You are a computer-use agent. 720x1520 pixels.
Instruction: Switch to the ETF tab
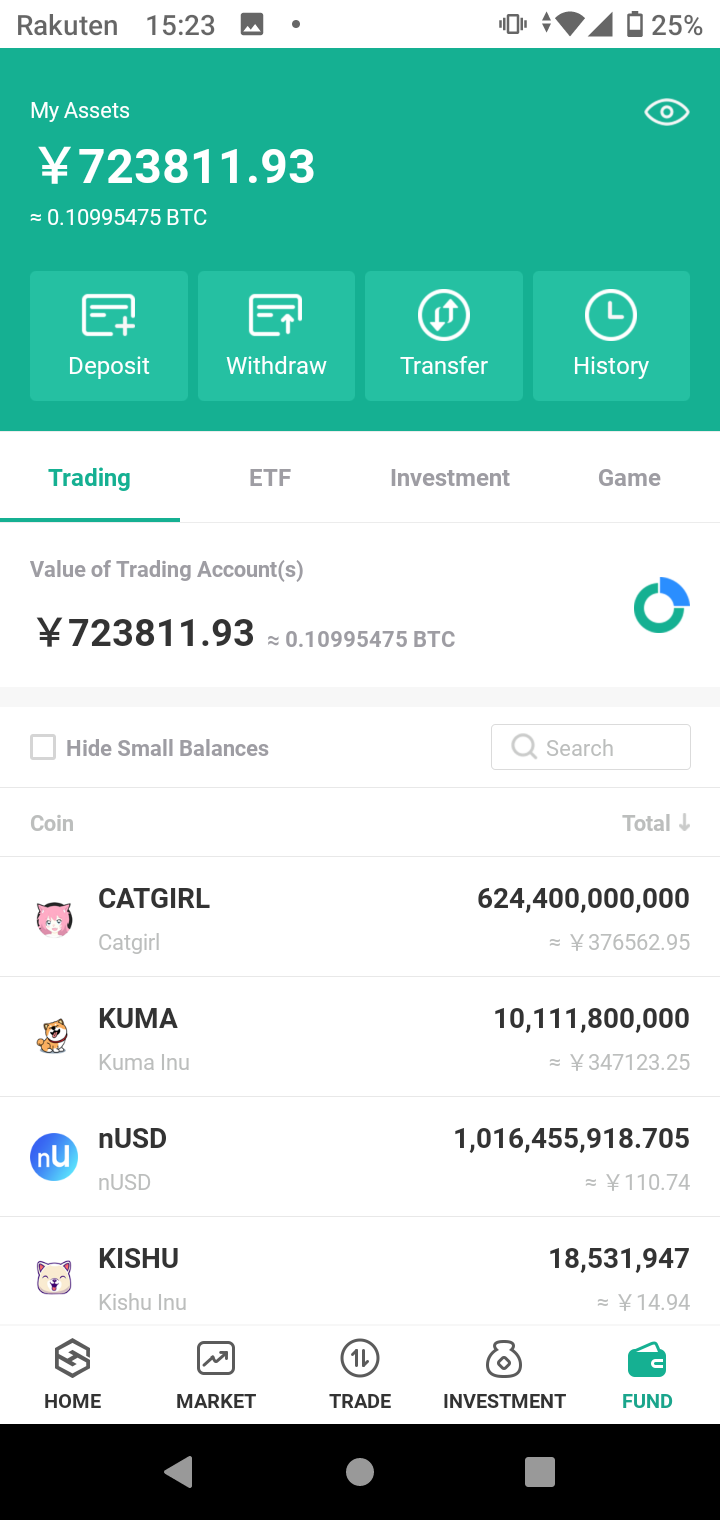click(x=270, y=478)
